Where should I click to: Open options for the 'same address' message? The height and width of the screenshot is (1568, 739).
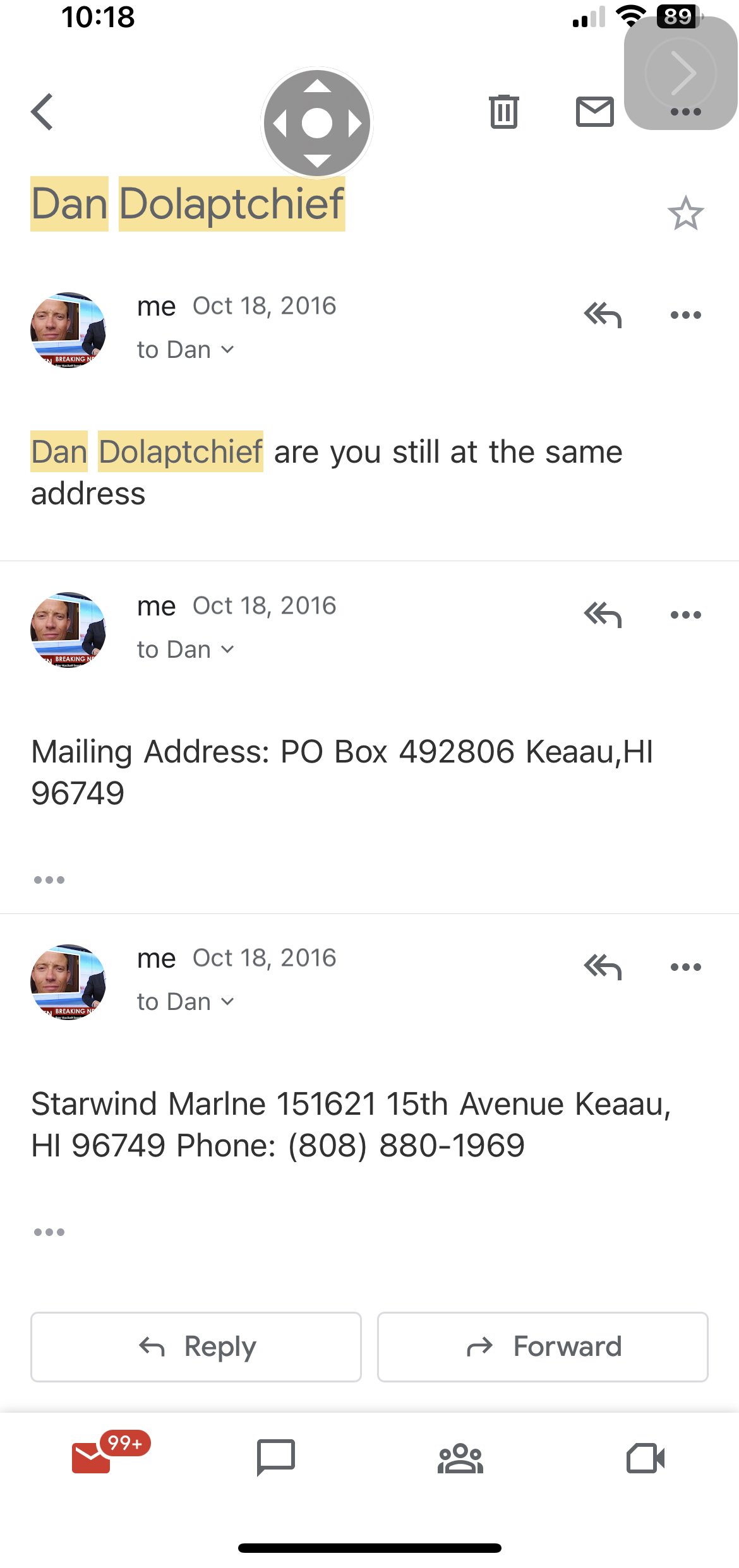(x=685, y=314)
